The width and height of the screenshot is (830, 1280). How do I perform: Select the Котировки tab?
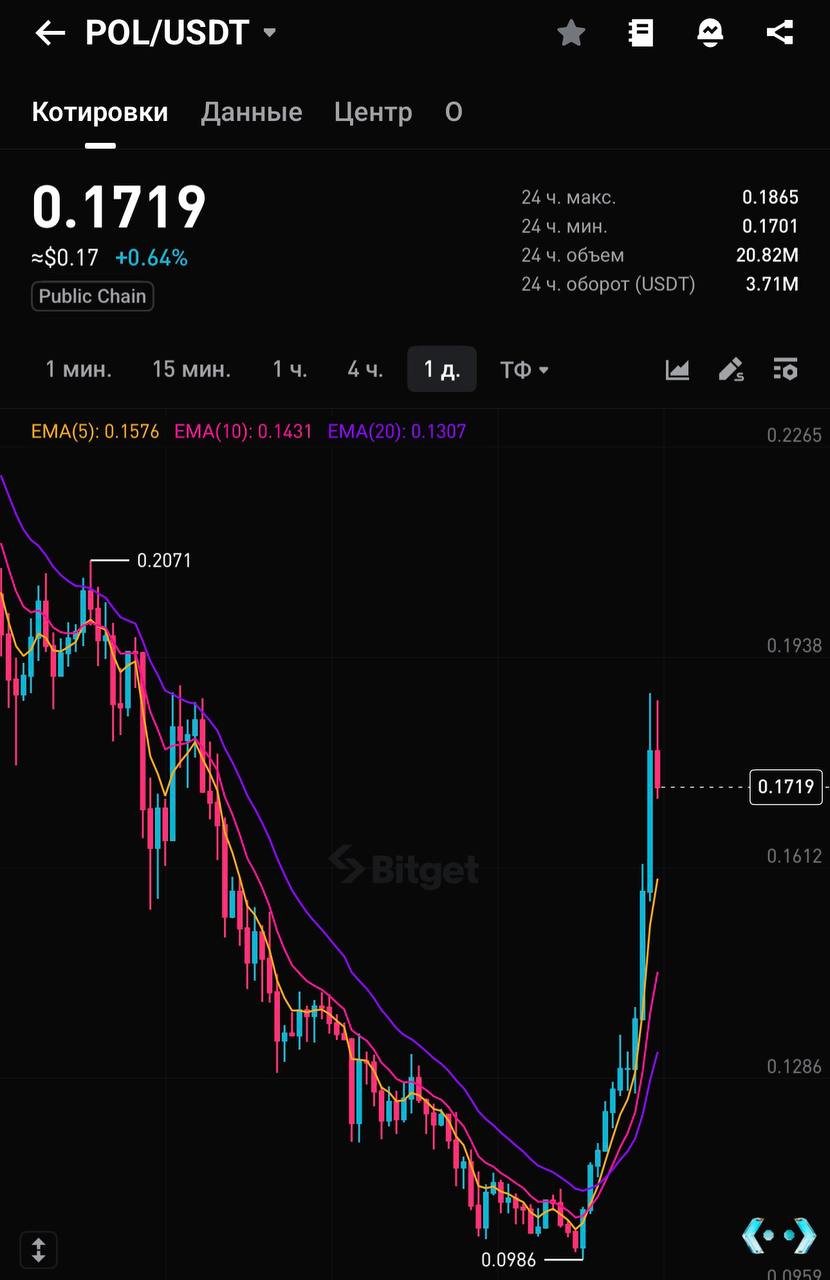100,112
